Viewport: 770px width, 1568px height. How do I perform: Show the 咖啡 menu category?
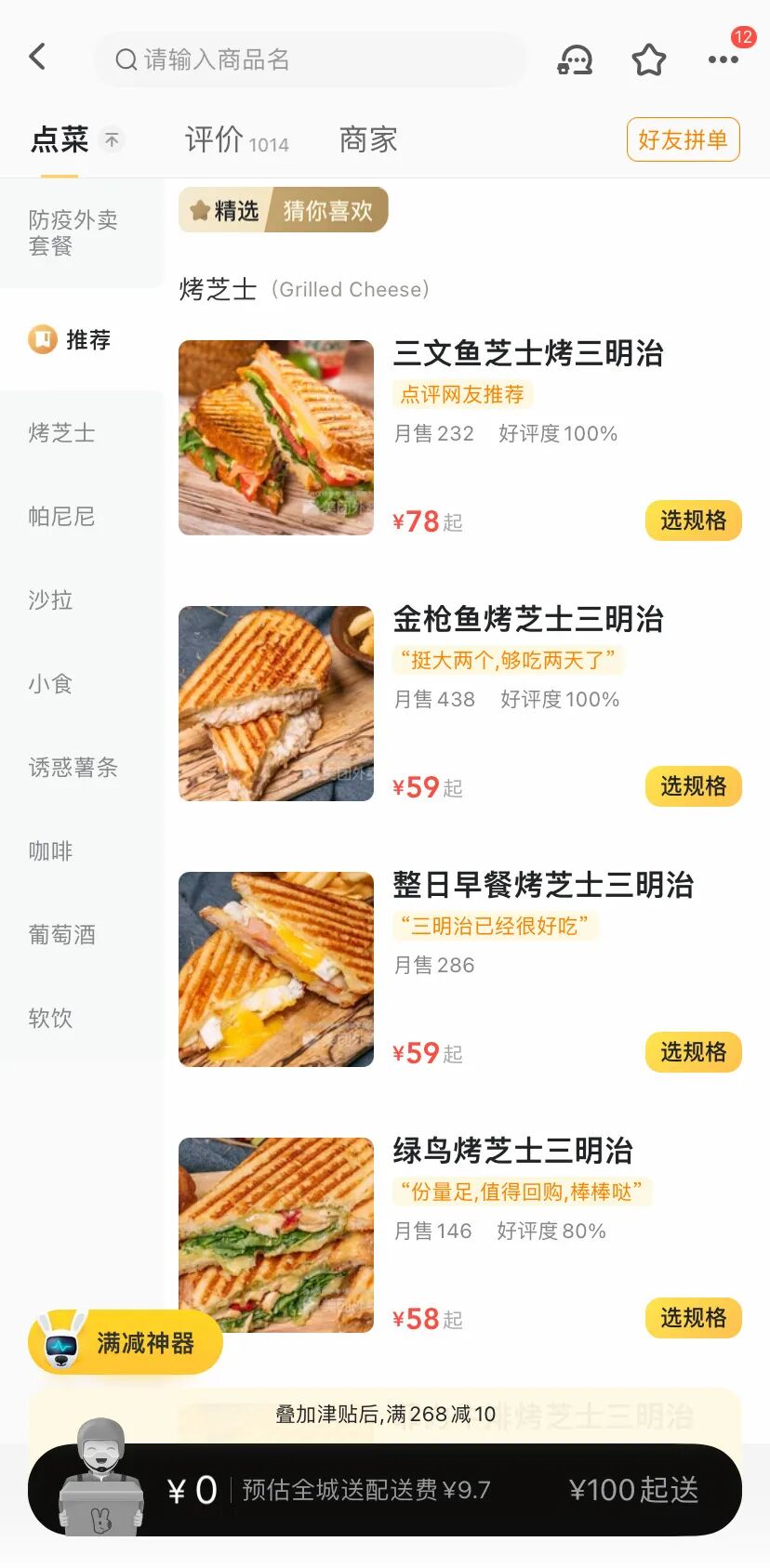pos(50,851)
